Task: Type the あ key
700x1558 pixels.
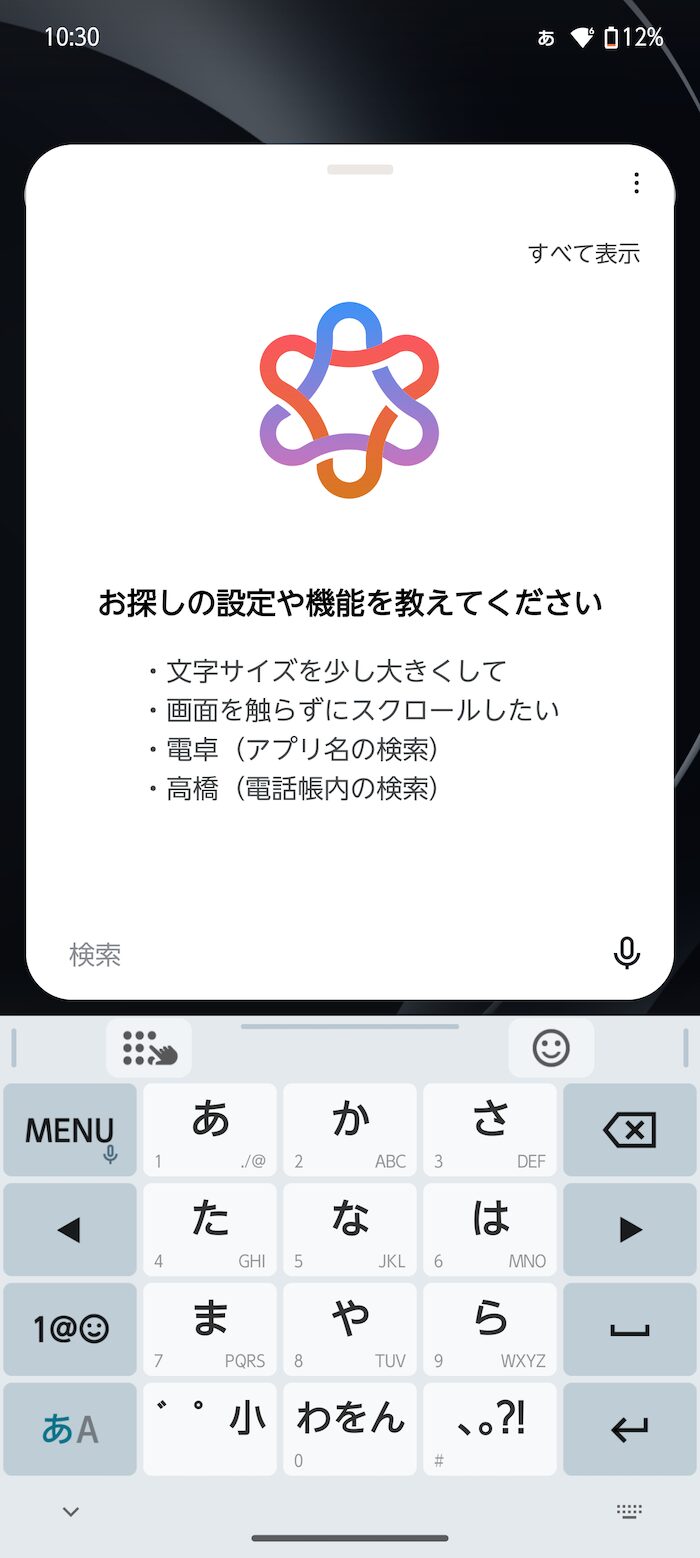Action: 210,1130
